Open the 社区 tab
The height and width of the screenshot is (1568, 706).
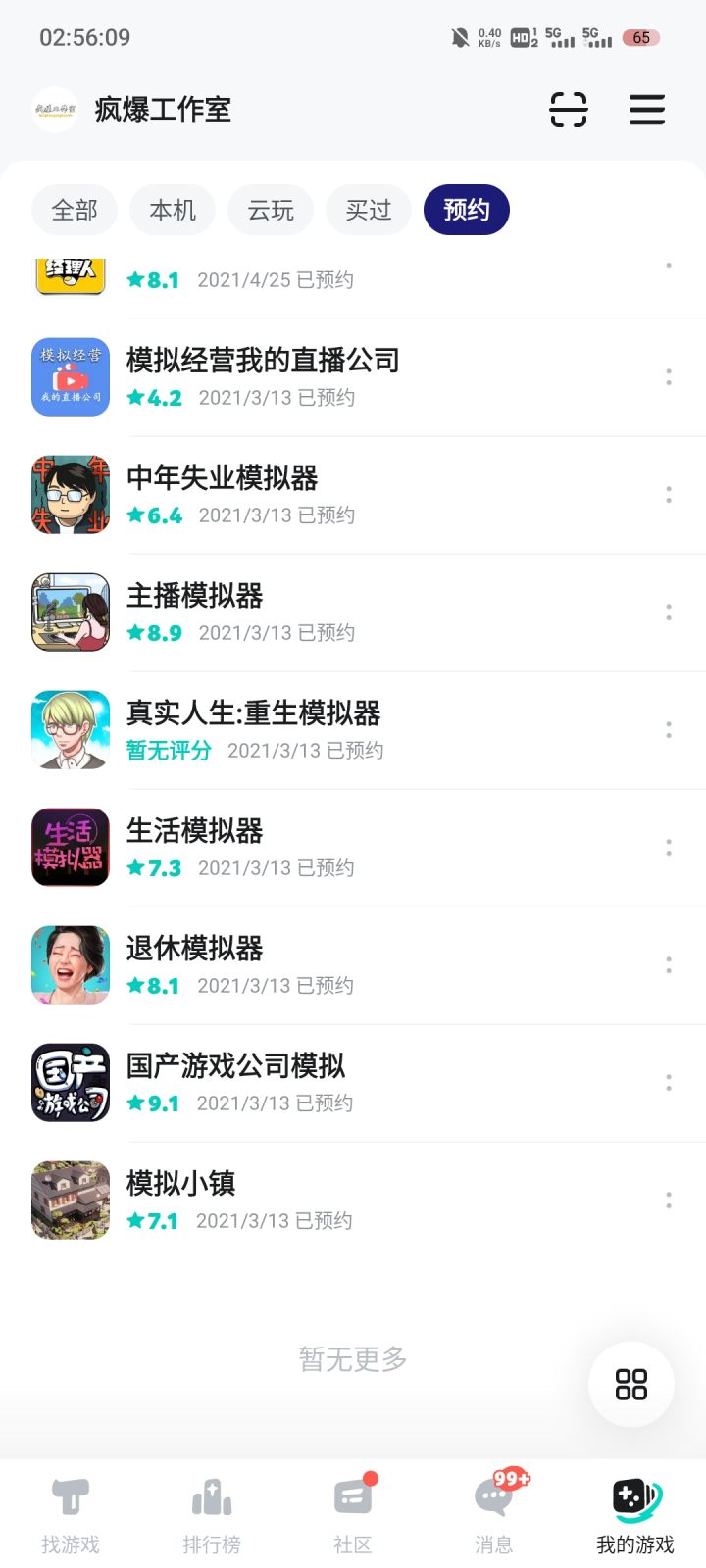[x=353, y=1514]
